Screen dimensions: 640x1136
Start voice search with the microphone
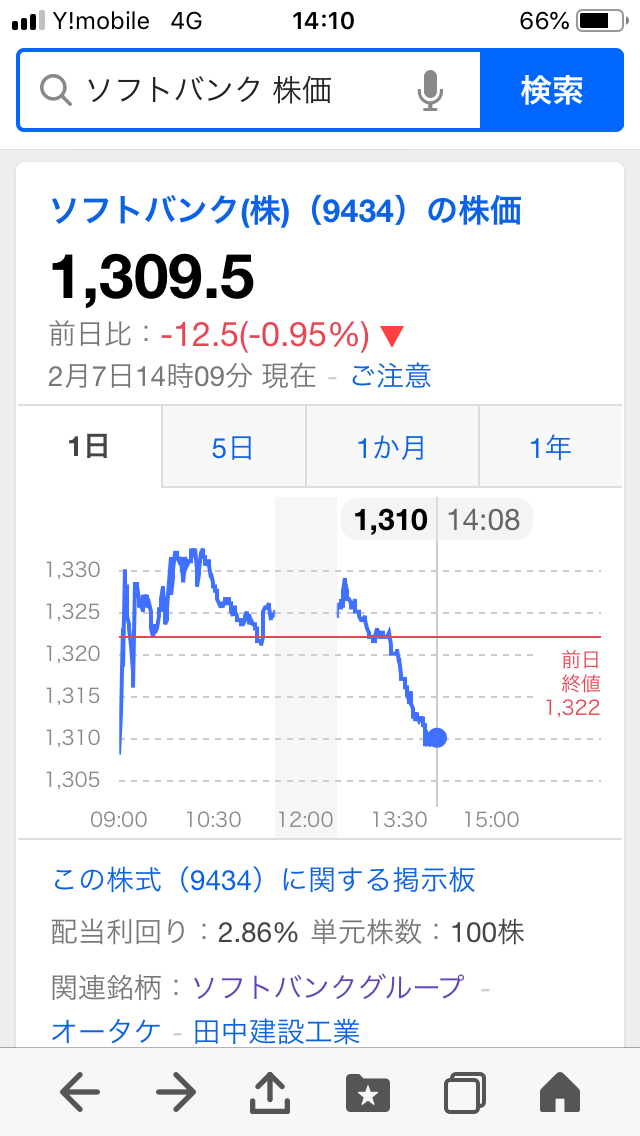click(x=430, y=91)
